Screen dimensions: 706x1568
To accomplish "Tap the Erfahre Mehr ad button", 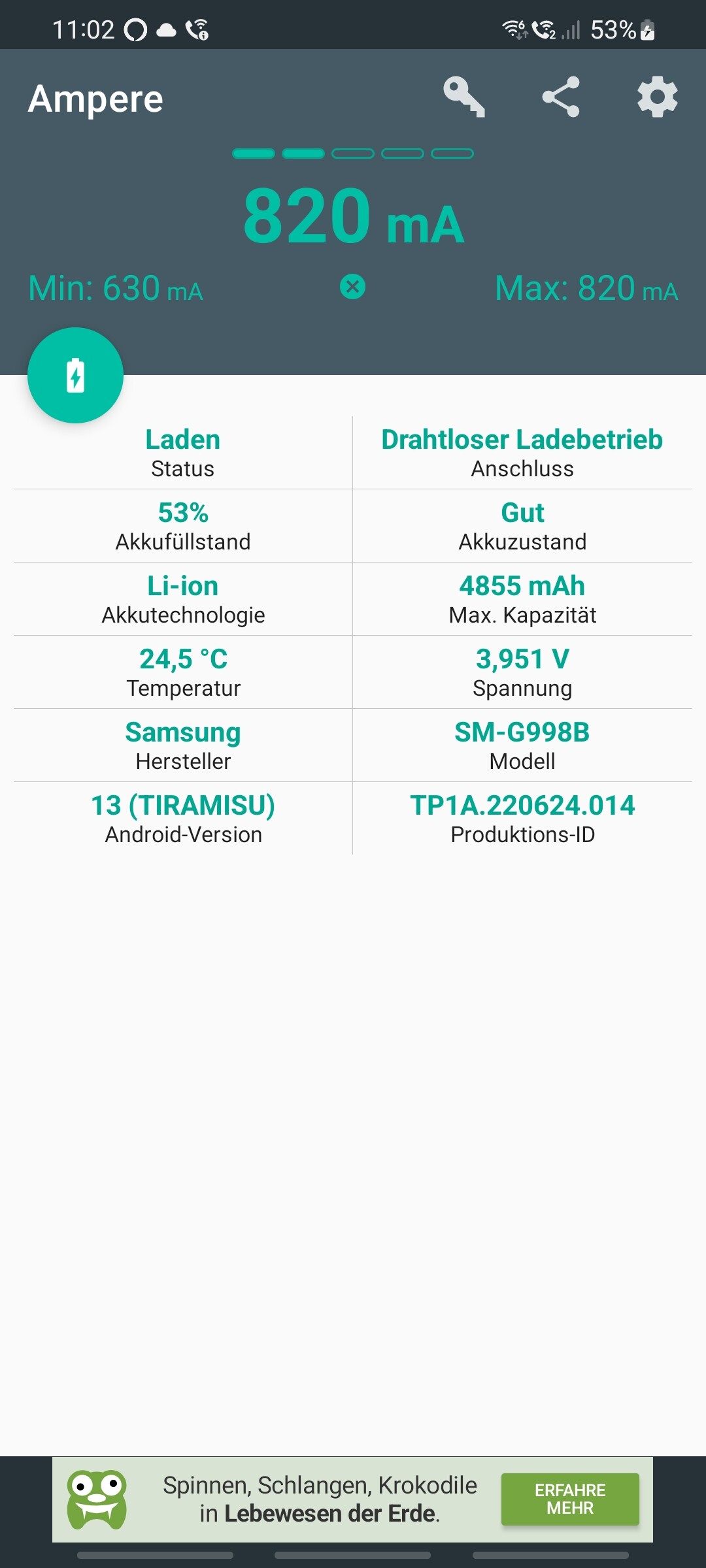I will (570, 1499).
